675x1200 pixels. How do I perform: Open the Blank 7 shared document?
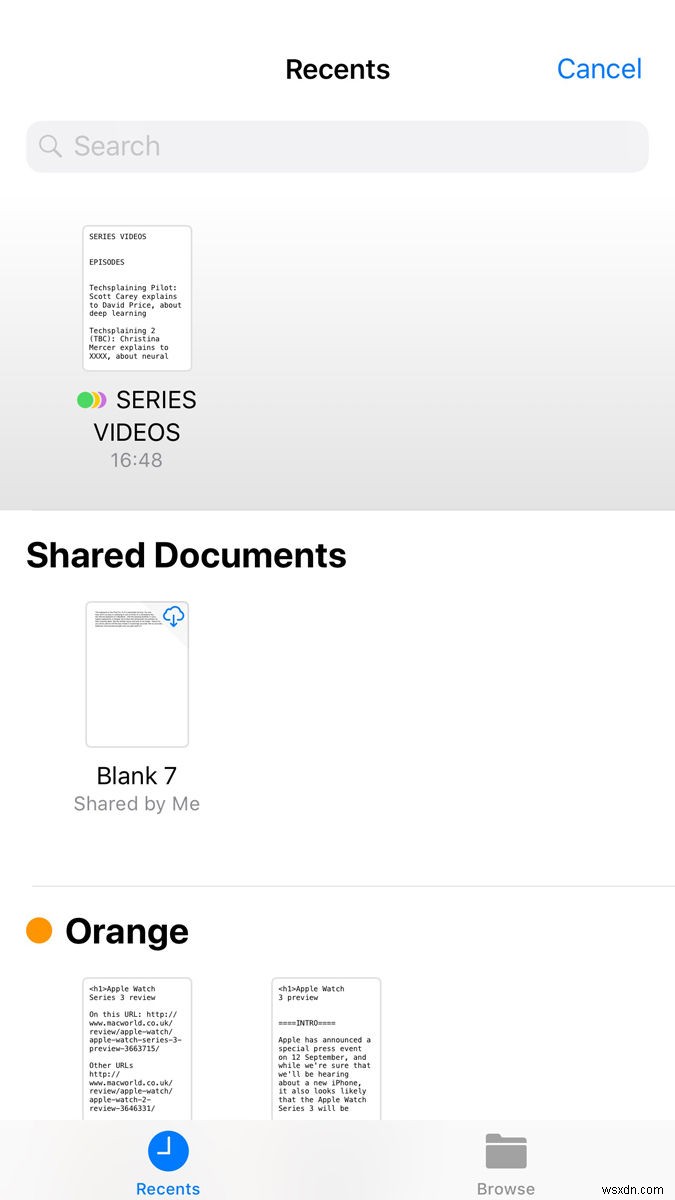click(137, 674)
